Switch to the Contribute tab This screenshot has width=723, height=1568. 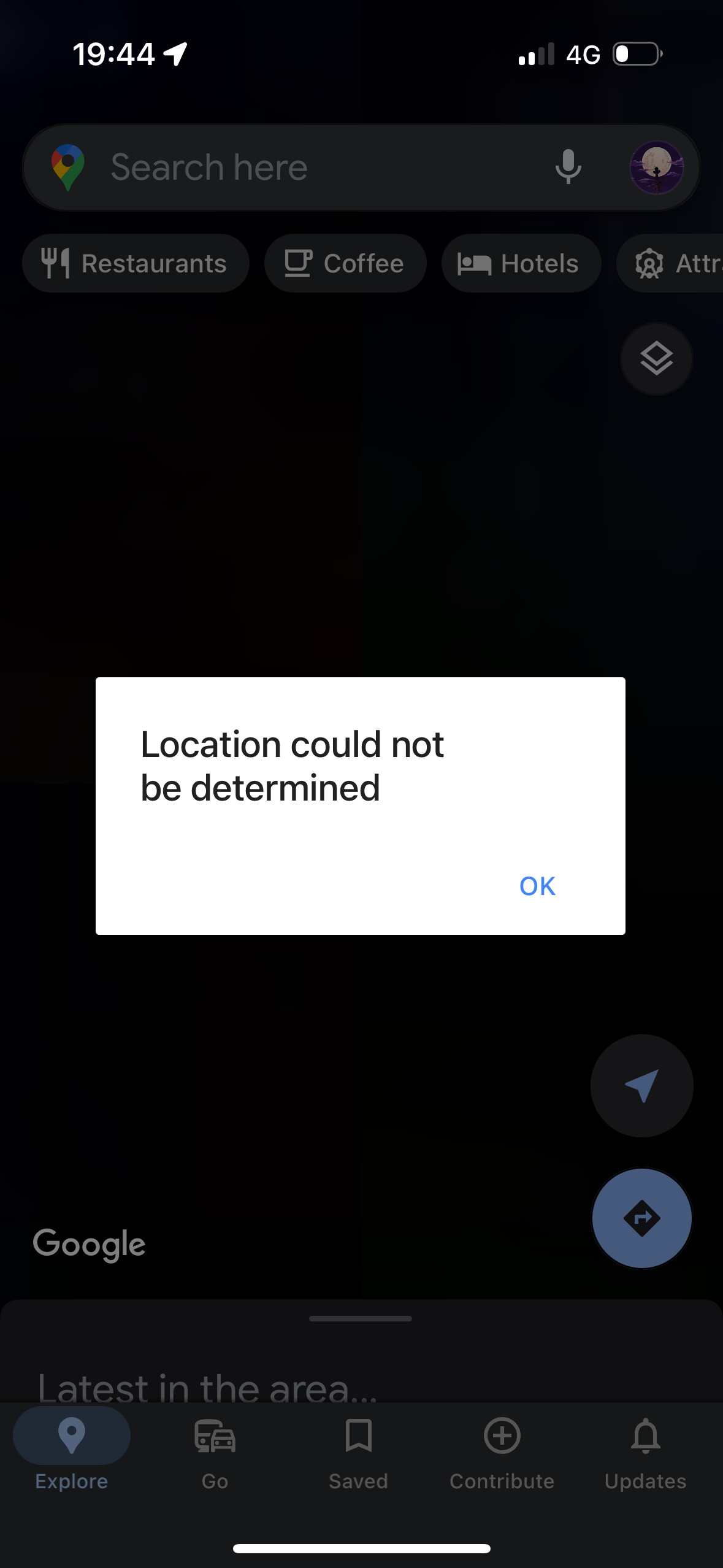point(502,1453)
